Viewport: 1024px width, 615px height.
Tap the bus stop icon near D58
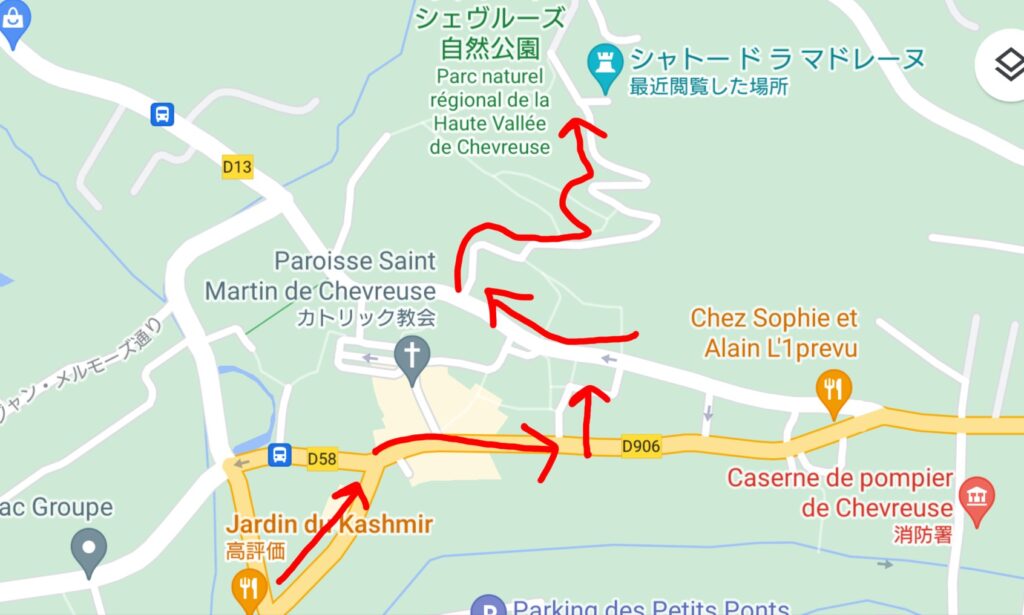tap(279, 456)
